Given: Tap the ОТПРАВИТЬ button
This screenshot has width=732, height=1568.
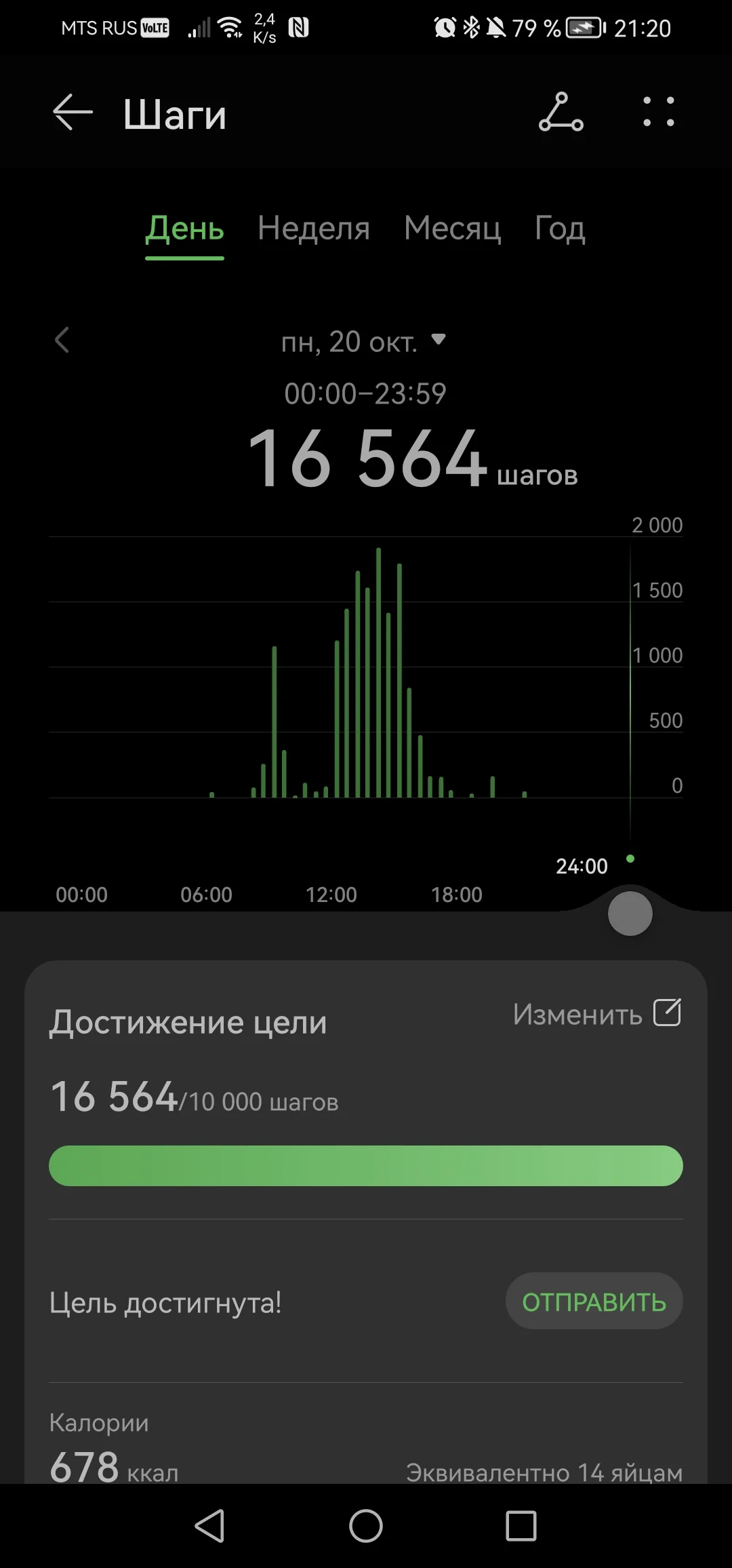Looking at the screenshot, I should [x=594, y=1302].
